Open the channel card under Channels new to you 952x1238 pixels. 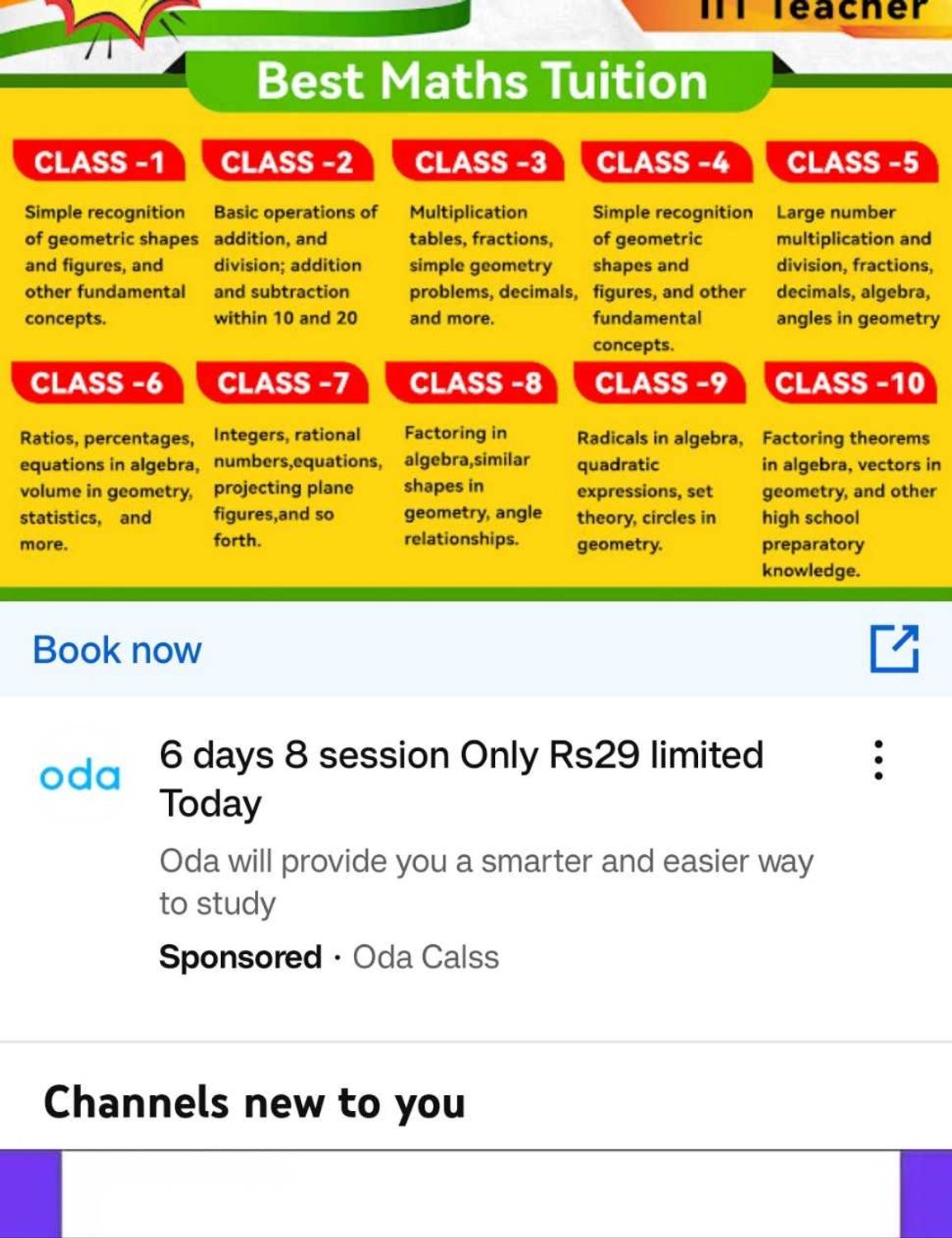[480, 1195]
